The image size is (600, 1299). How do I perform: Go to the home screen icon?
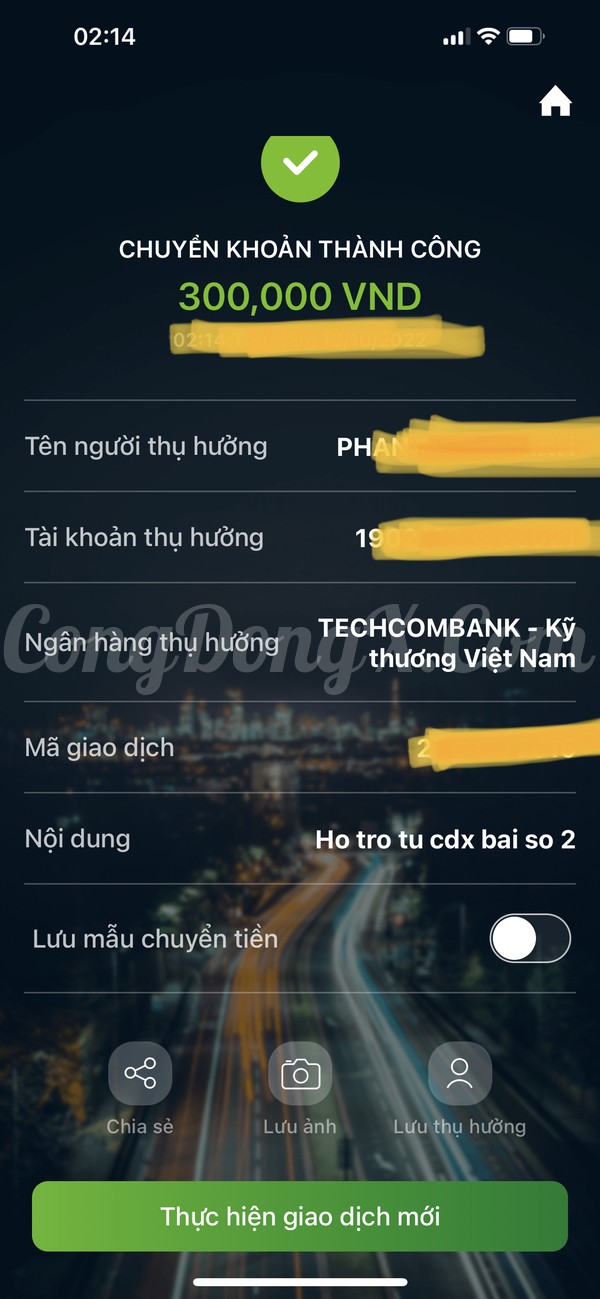click(555, 102)
